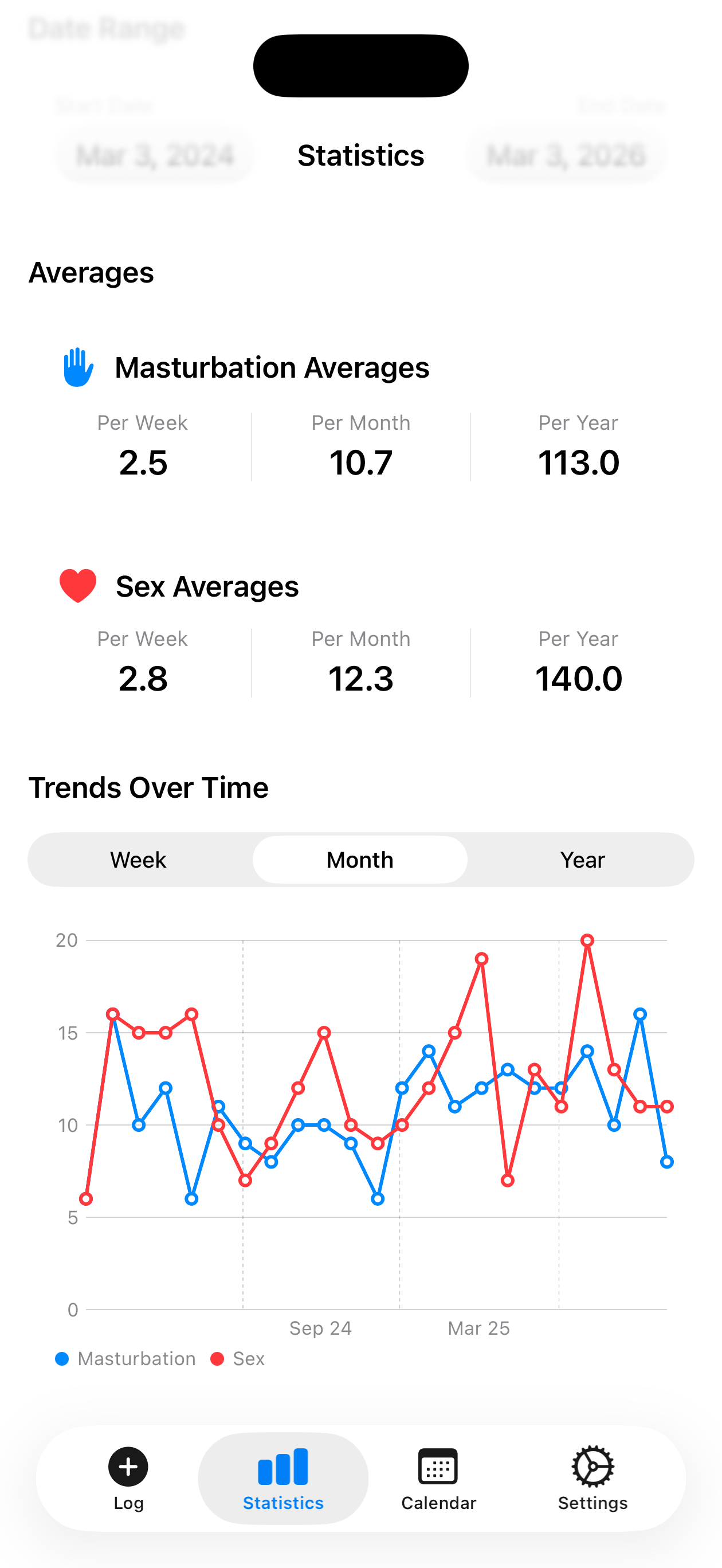Select the Month segment in trends

point(360,860)
